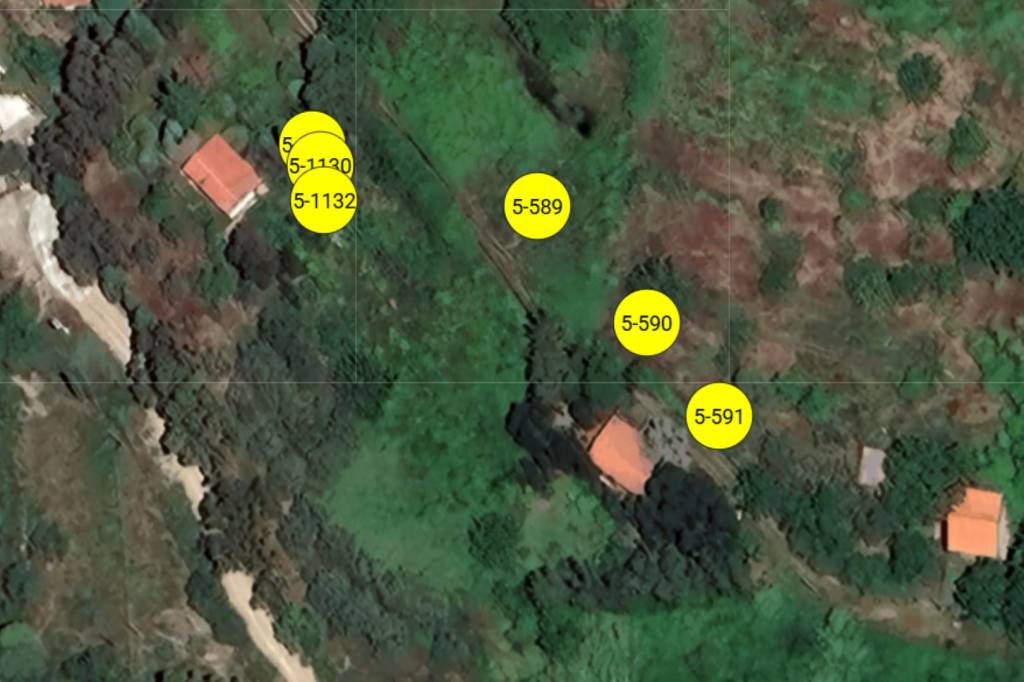Tap the 5-590 marker
1024x682 pixels.
click(x=647, y=323)
